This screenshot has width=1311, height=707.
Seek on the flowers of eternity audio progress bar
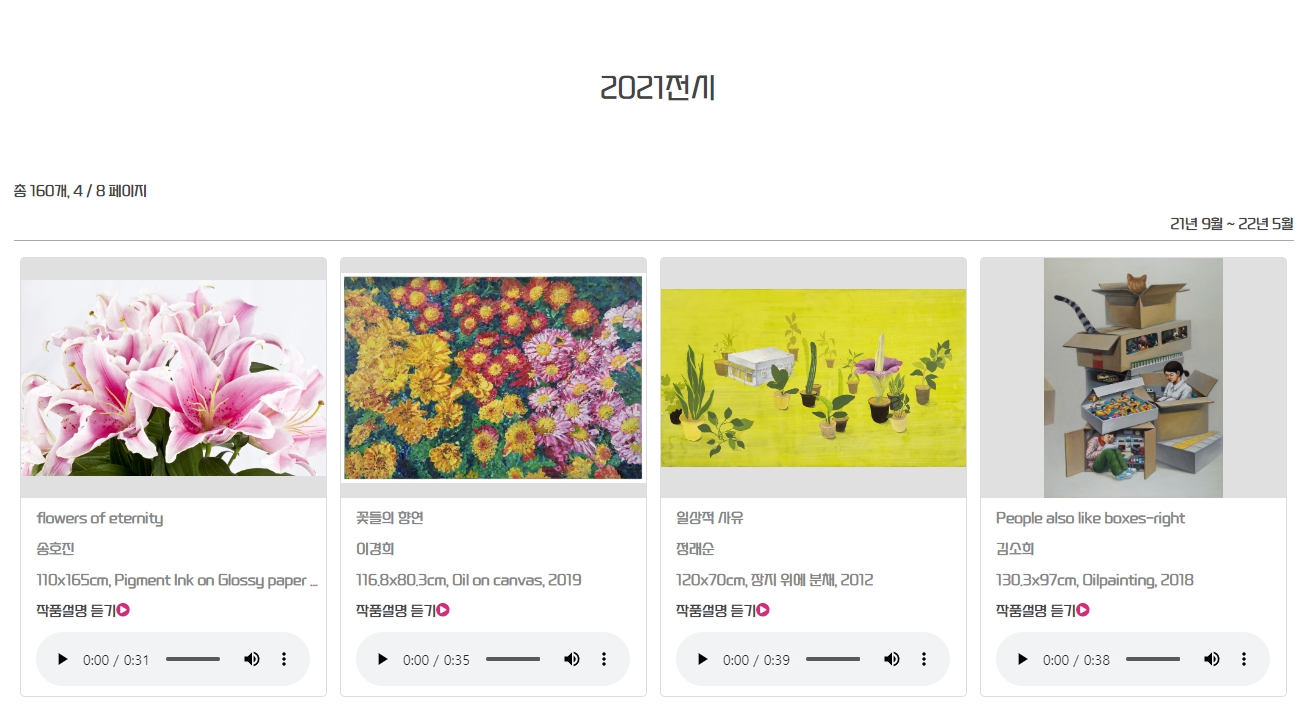tap(193, 659)
